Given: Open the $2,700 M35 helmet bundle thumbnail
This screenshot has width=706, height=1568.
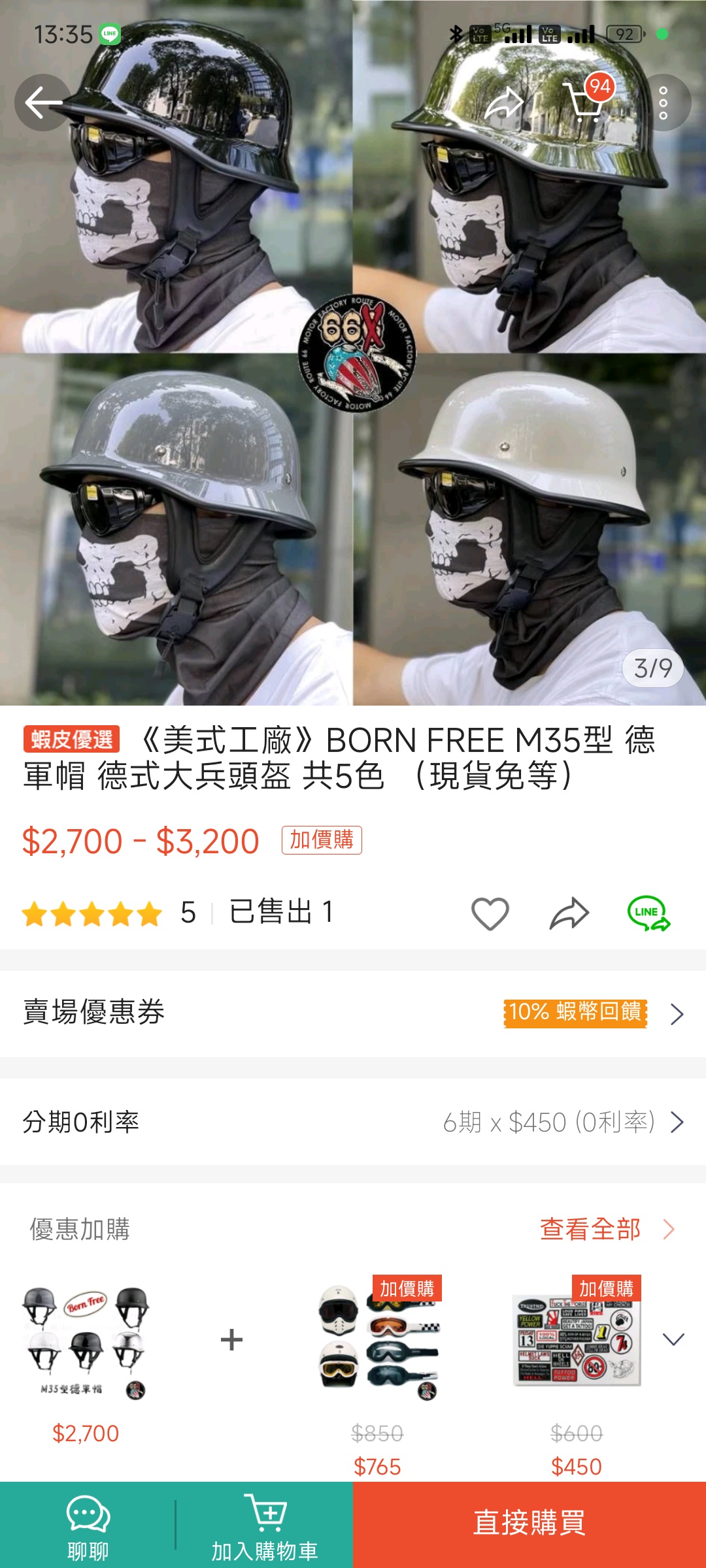Looking at the screenshot, I should [86, 1343].
